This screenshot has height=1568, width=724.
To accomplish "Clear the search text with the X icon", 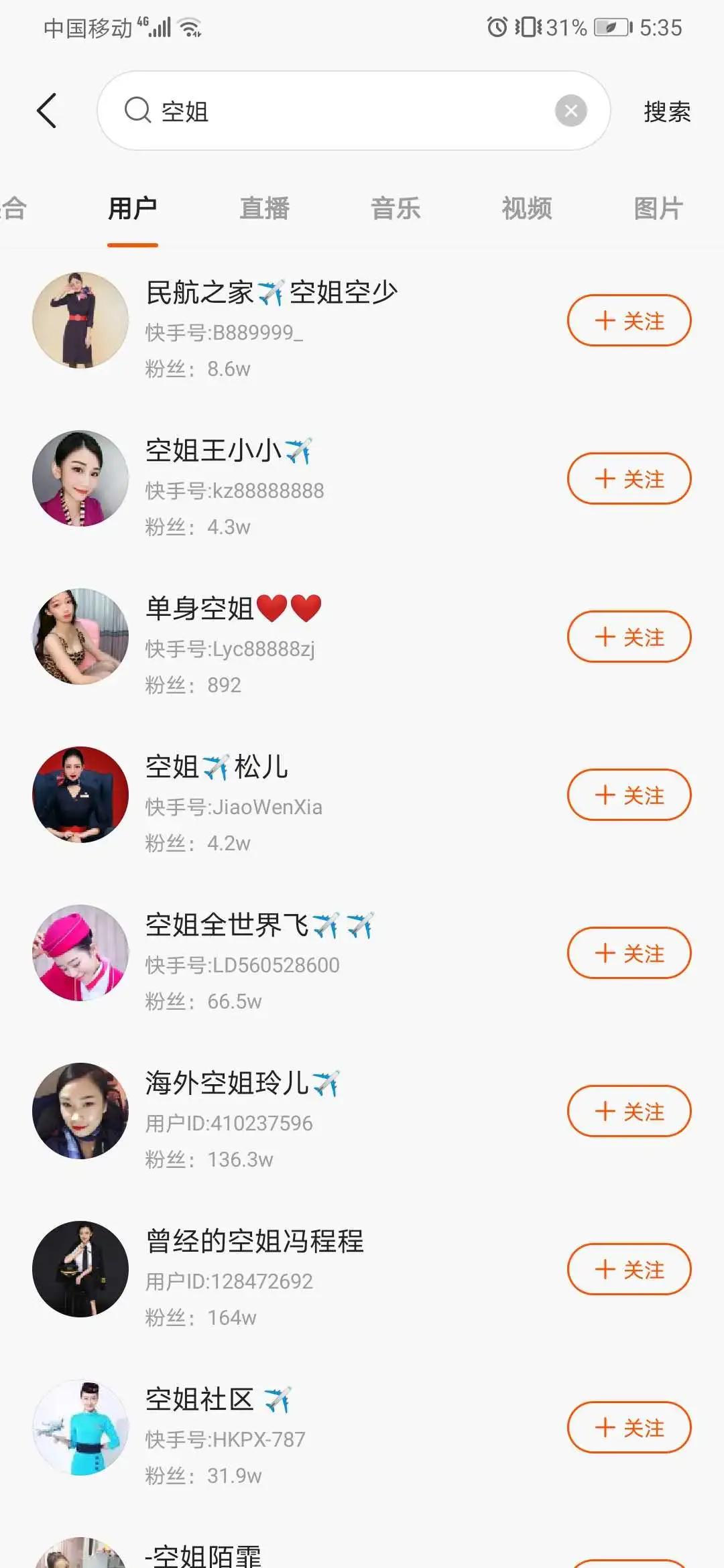I will click(570, 111).
